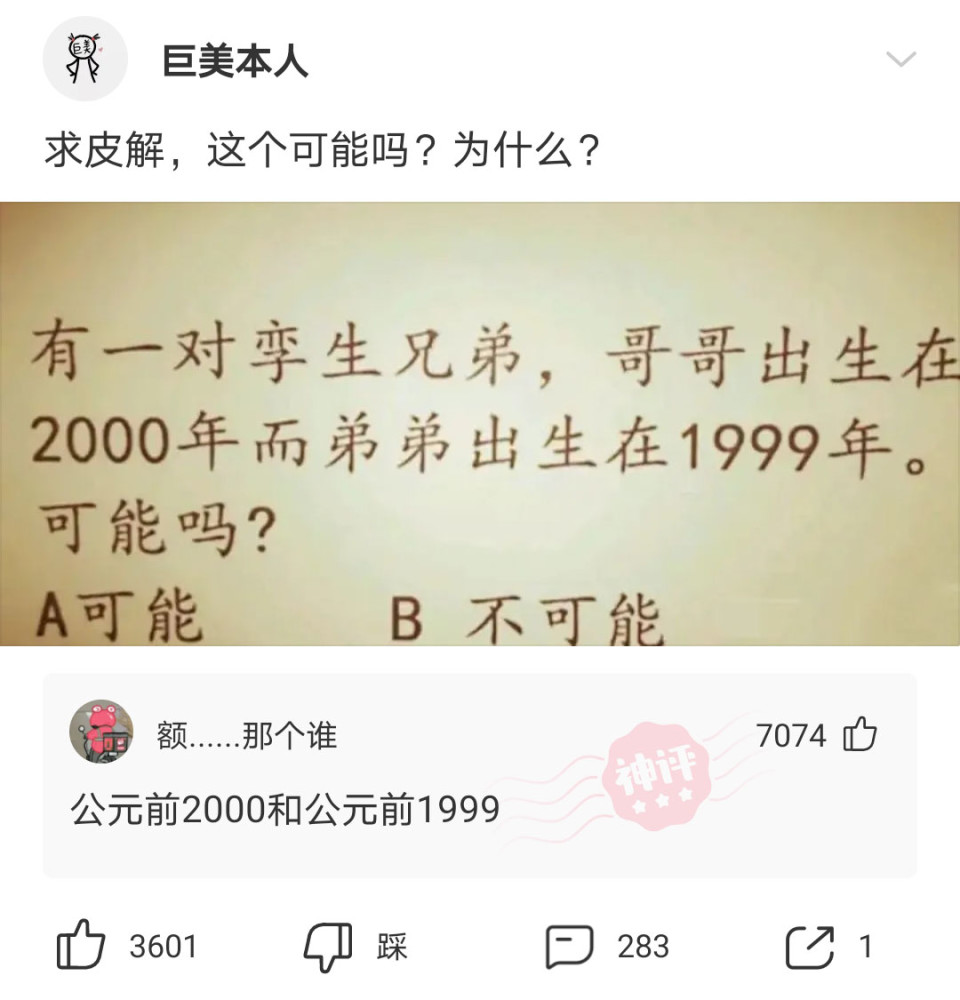Open the 公元前2000 top comment

(285, 809)
